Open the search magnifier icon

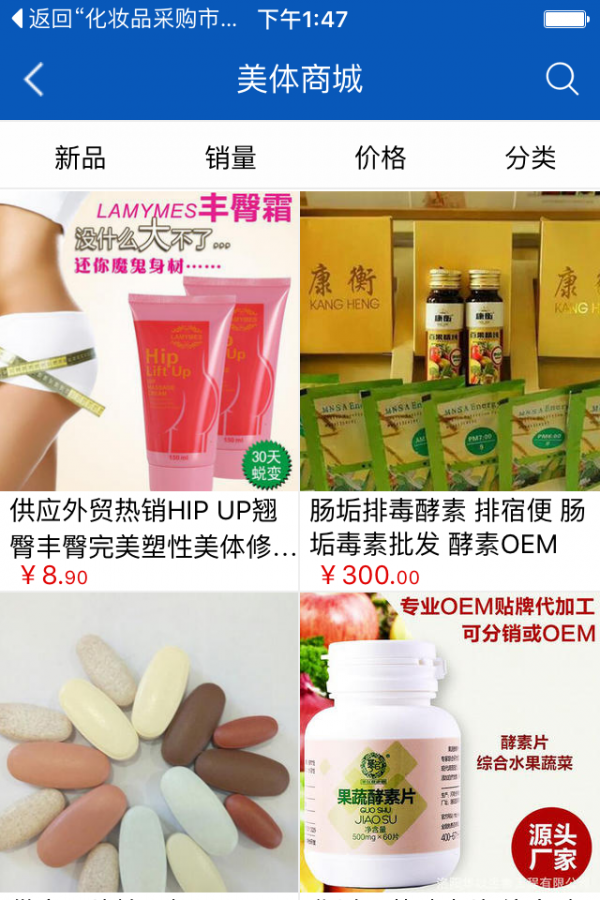[x=562, y=79]
